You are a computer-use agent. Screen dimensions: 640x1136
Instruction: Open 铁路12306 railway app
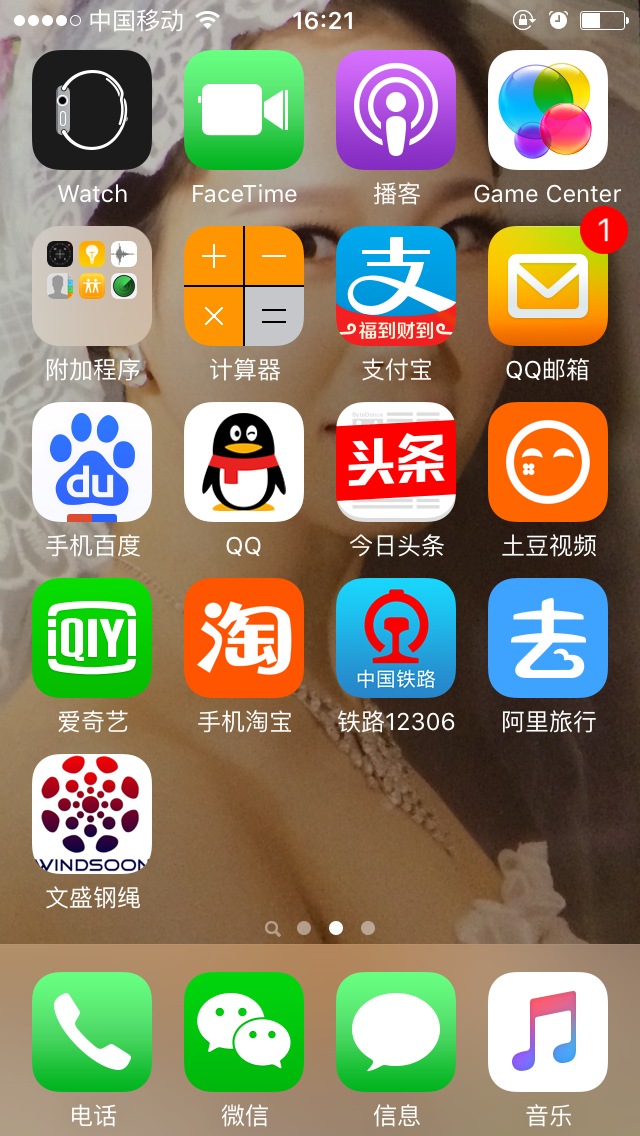(x=396, y=638)
